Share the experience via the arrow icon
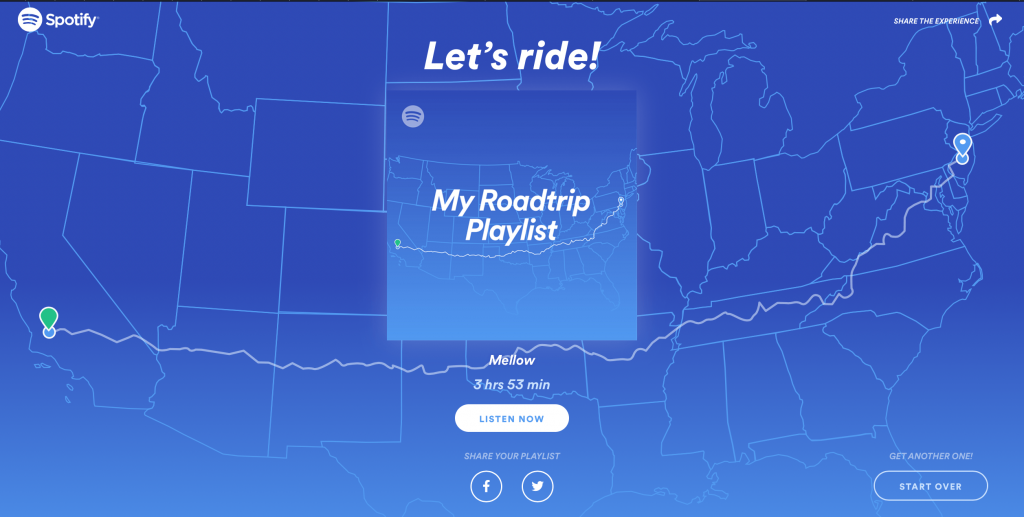The height and width of the screenshot is (517, 1024). pyautogui.click(x=995, y=20)
